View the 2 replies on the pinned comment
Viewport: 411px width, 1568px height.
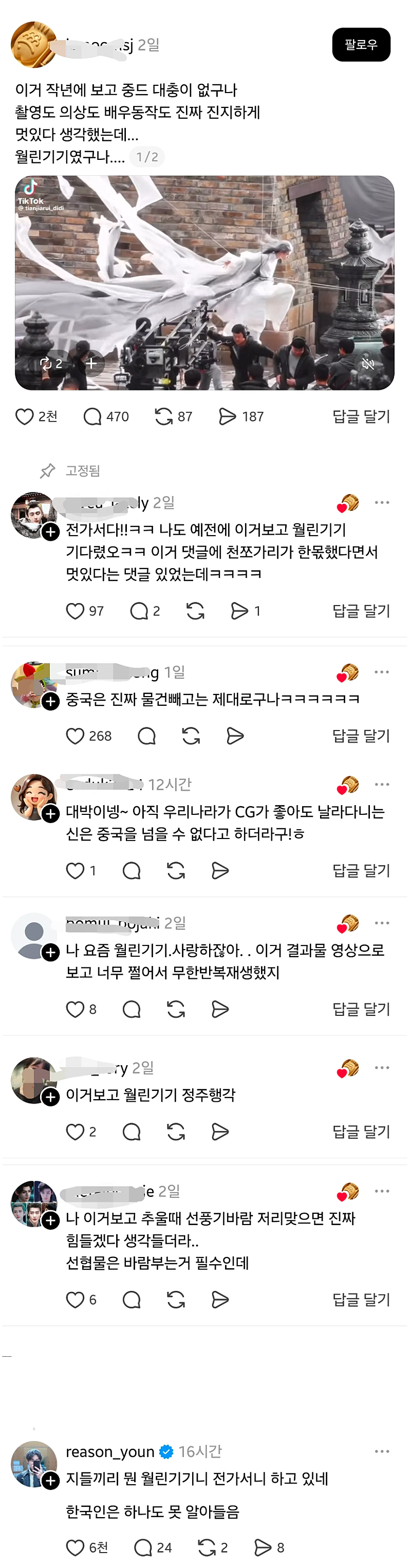(139, 611)
